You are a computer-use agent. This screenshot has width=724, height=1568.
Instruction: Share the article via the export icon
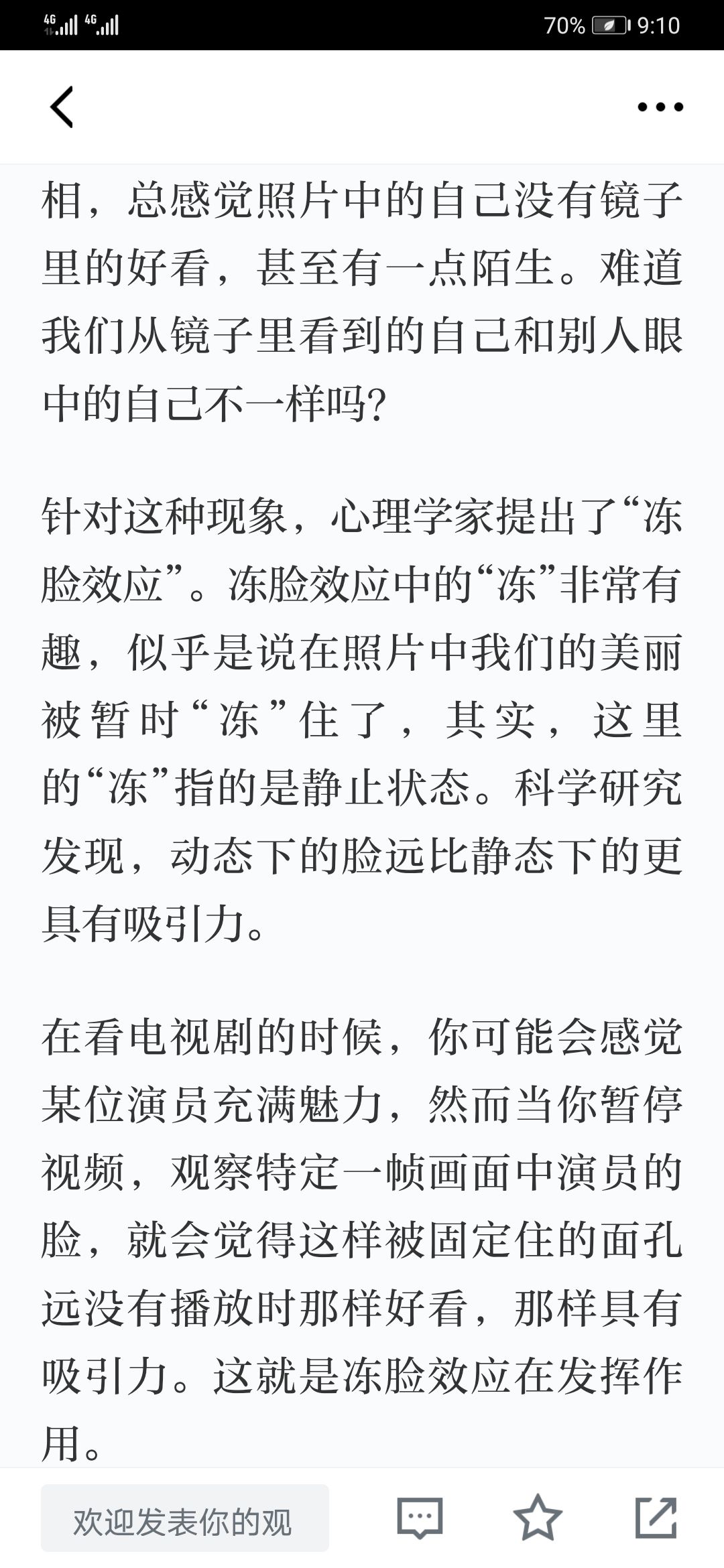pos(656,1517)
